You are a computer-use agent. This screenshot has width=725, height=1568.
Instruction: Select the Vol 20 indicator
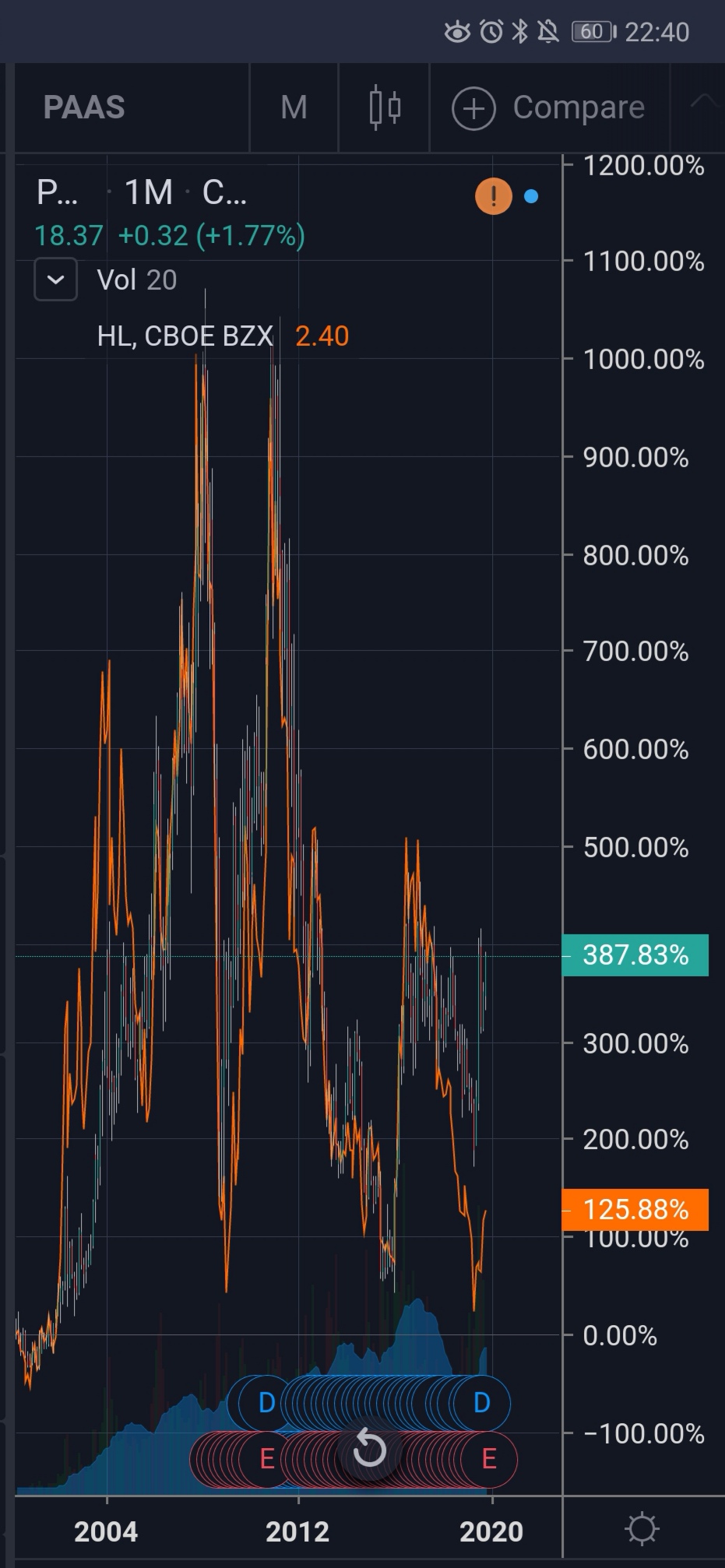pos(137,280)
